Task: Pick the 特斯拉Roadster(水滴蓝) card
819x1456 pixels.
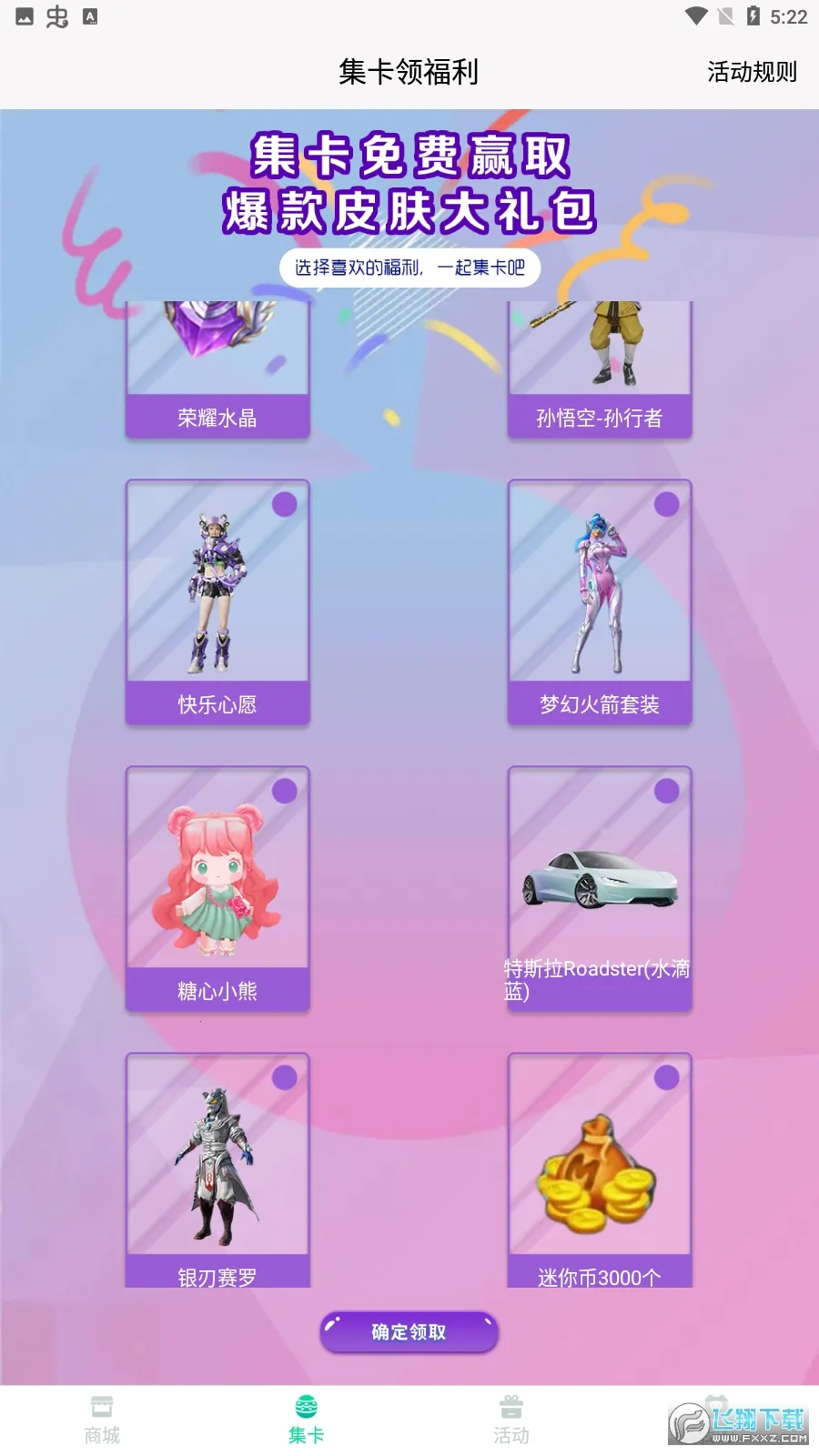Action: [600, 889]
